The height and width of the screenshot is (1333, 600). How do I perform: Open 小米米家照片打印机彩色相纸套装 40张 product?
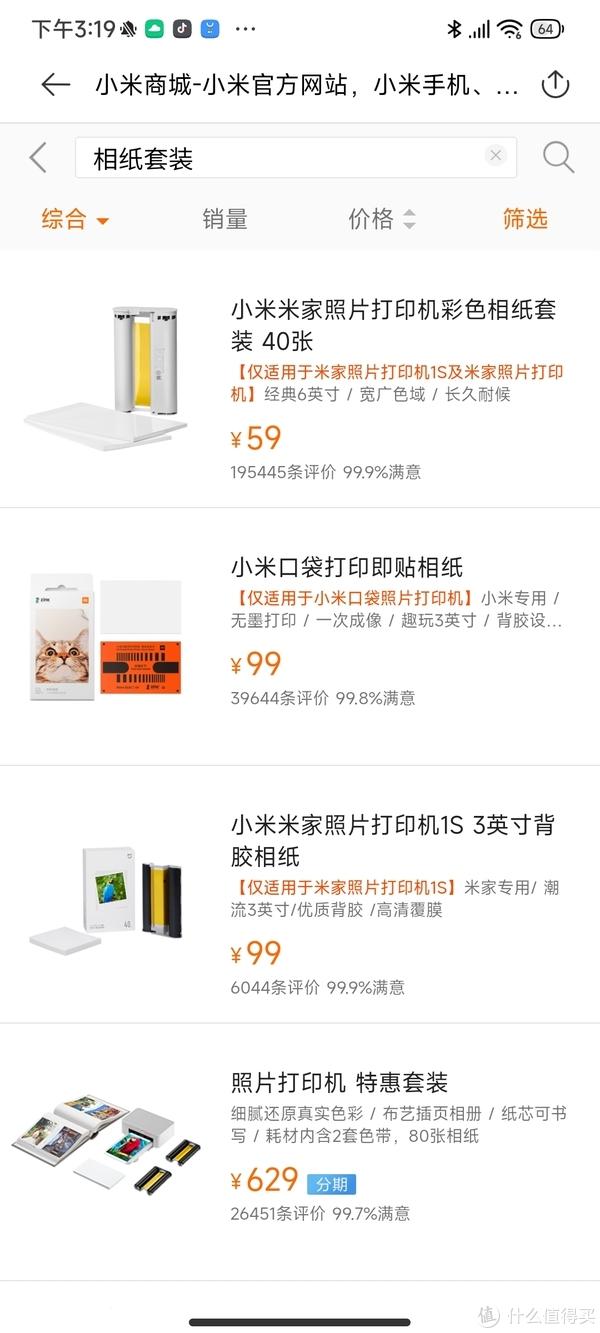(300, 380)
